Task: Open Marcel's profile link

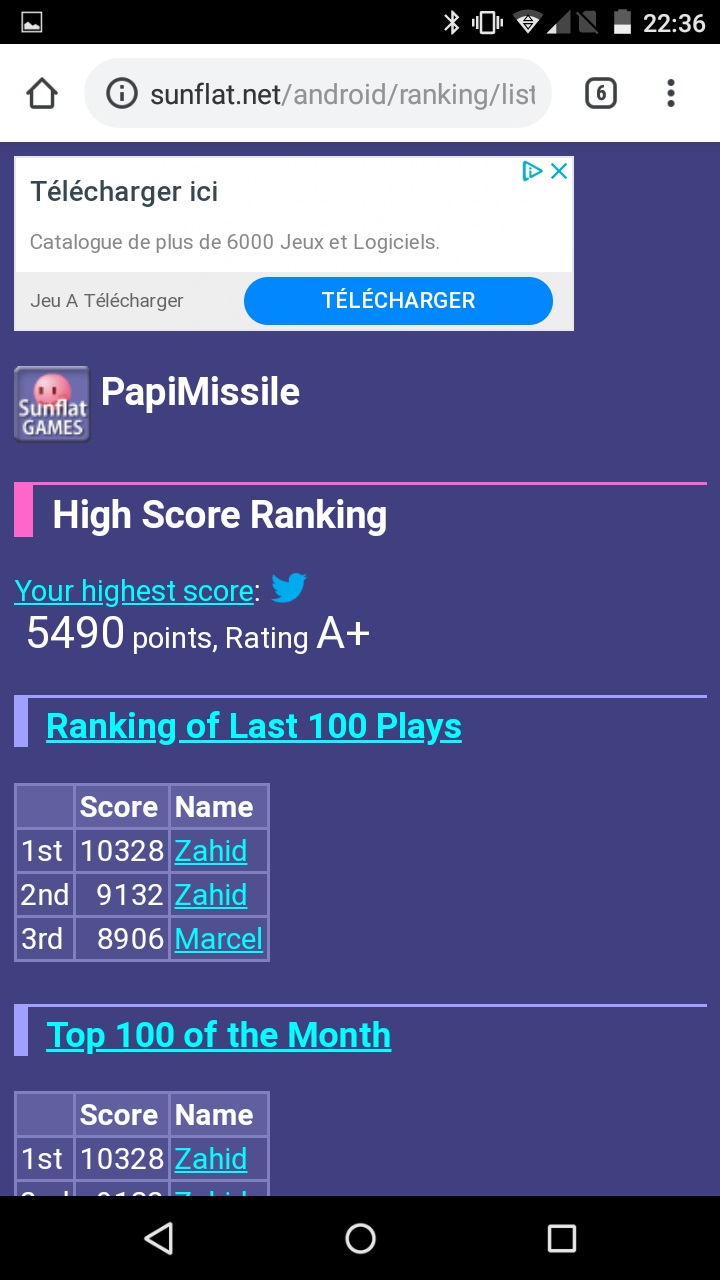Action: tap(218, 939)
